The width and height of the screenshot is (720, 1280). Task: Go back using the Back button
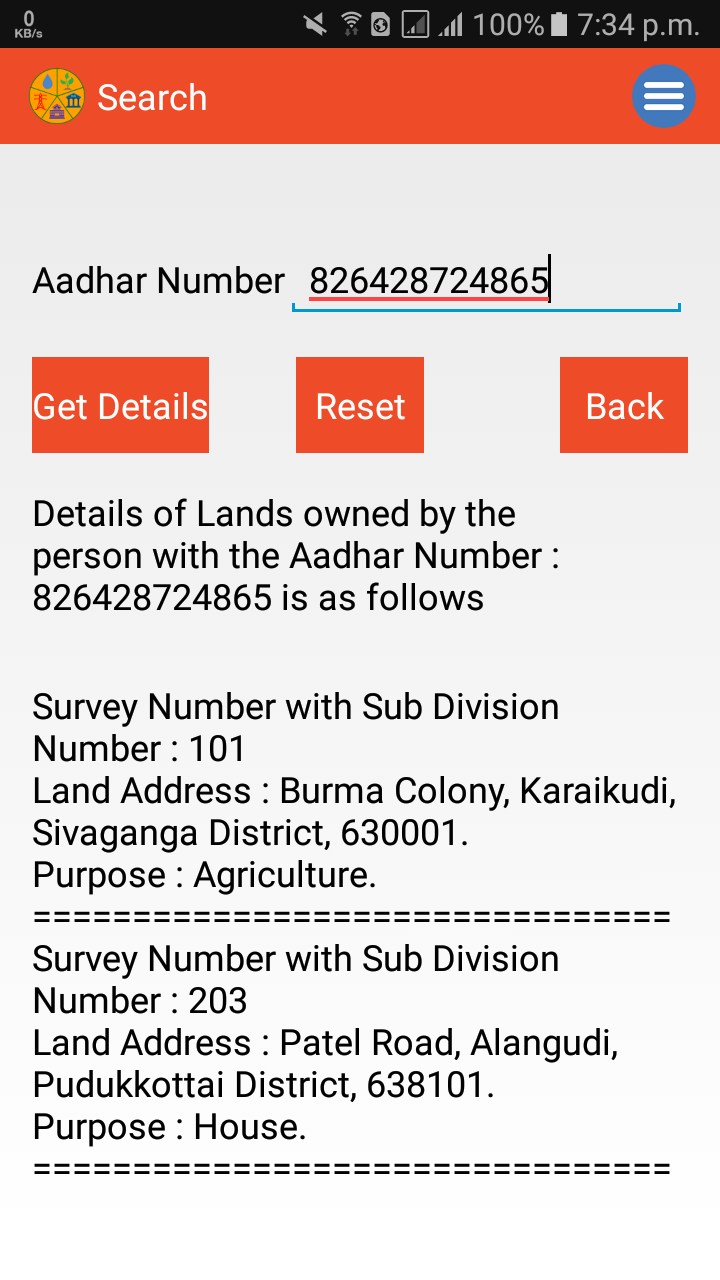pos(624,405)
